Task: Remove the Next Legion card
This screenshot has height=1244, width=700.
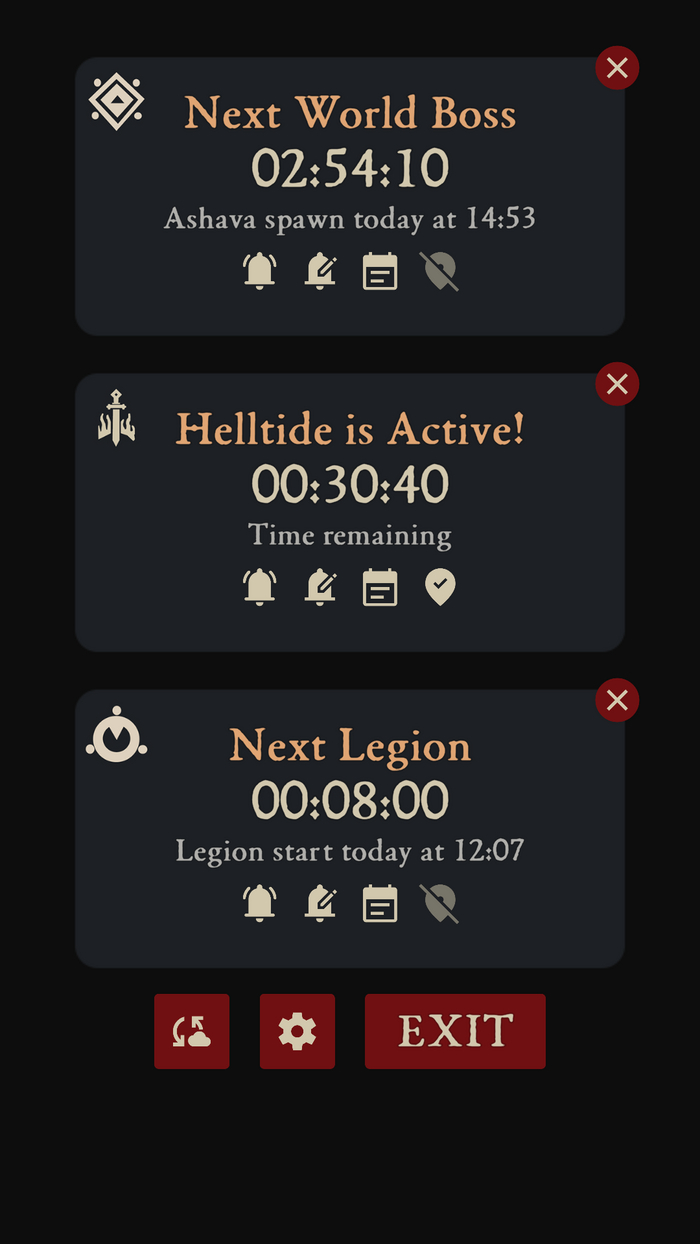Action: point(617,701)
